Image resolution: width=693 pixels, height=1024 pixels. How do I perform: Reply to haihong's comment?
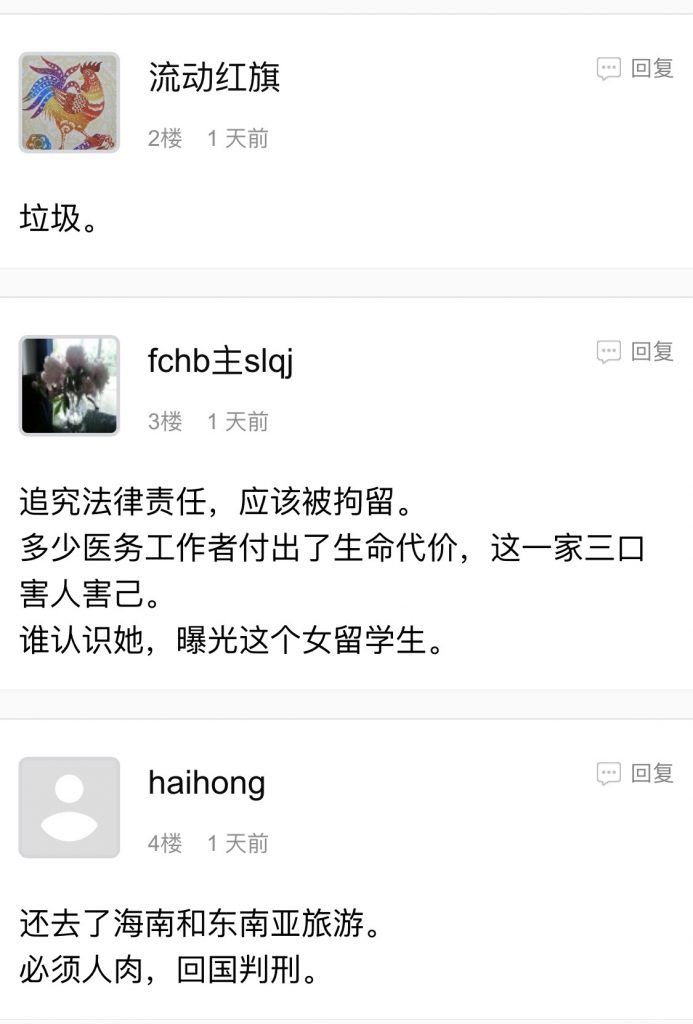click(x=636, y=773)
